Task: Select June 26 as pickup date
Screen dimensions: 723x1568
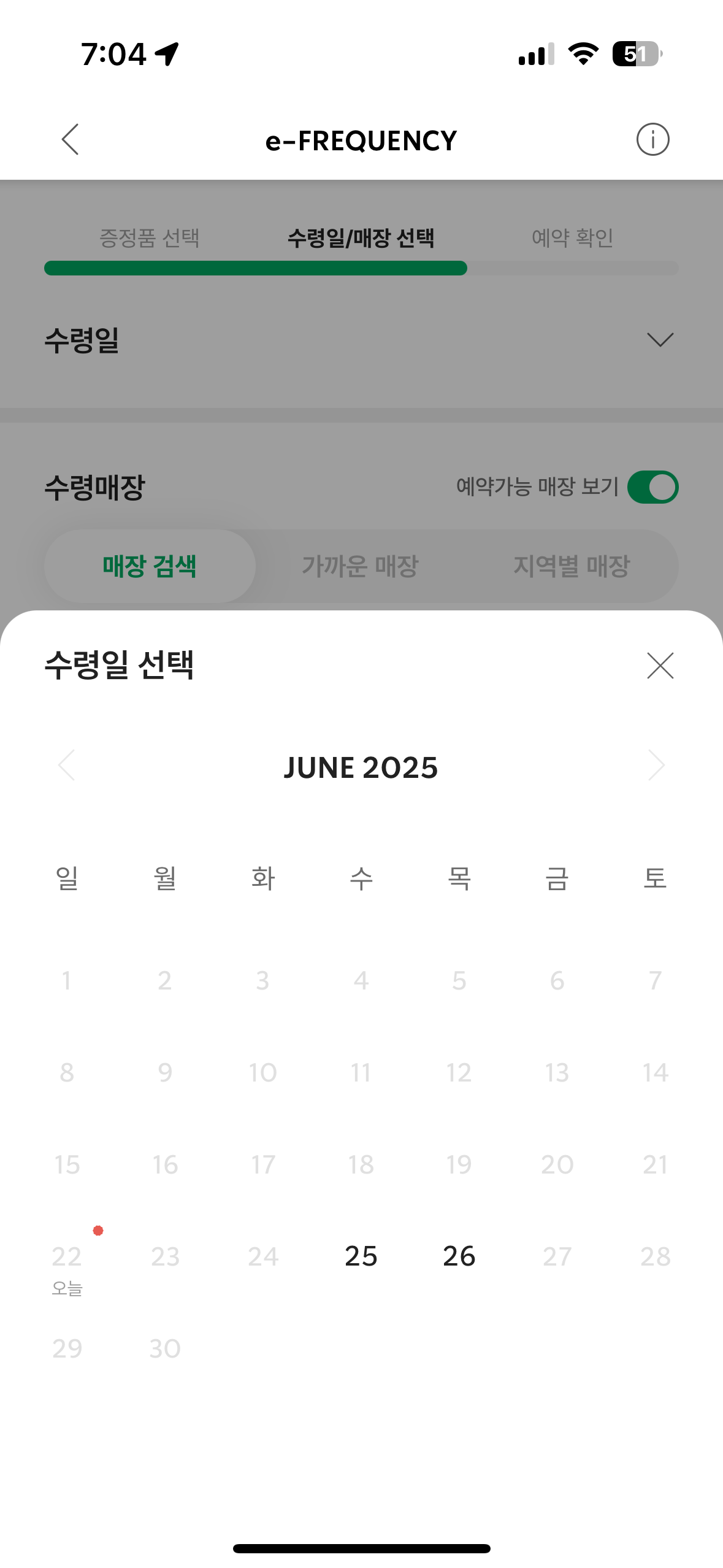Action: point(459,1256)
